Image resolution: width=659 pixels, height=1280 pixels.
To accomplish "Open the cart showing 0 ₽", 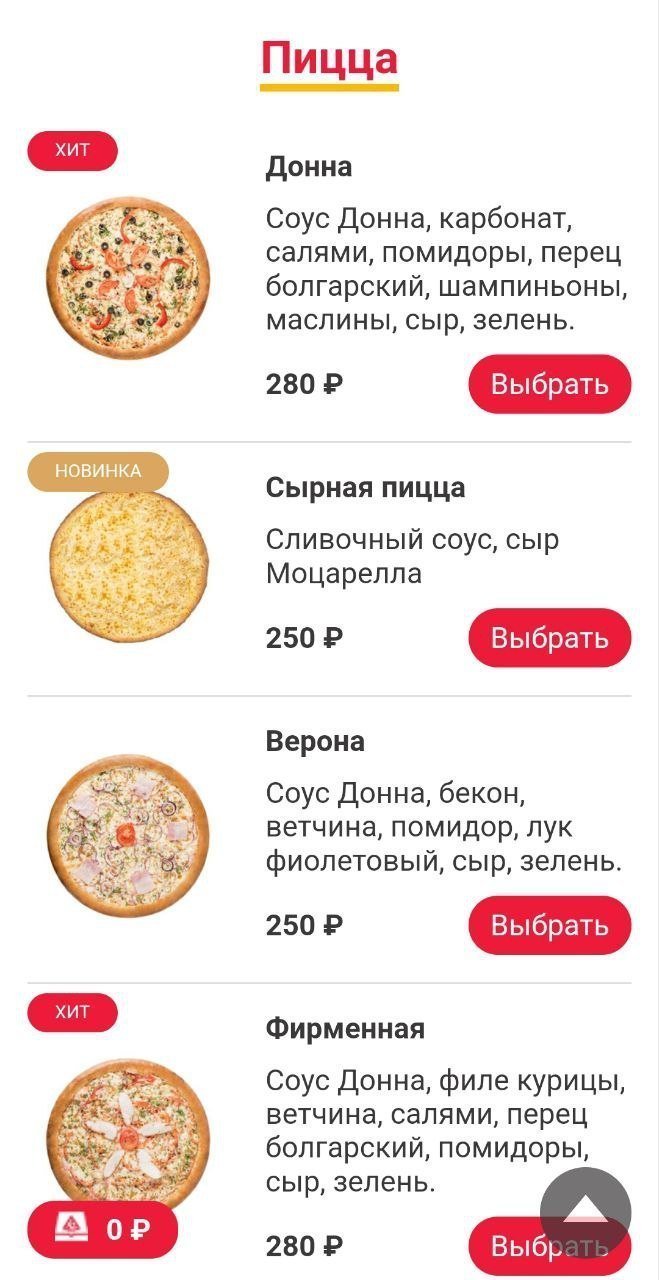I will pyautogui.click(x=102, y=1229).
